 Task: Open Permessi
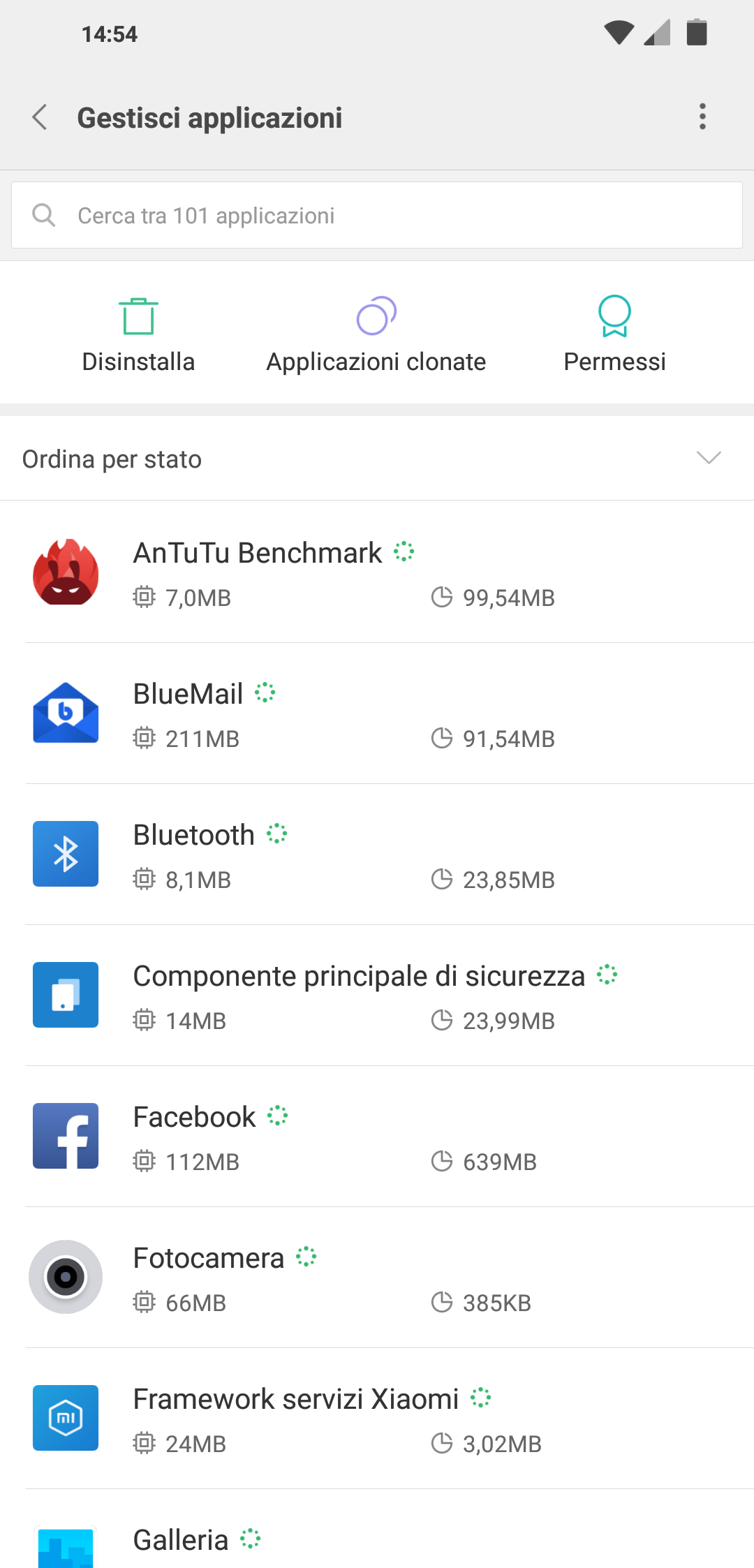pyautogui.click(x=614, y=335)
